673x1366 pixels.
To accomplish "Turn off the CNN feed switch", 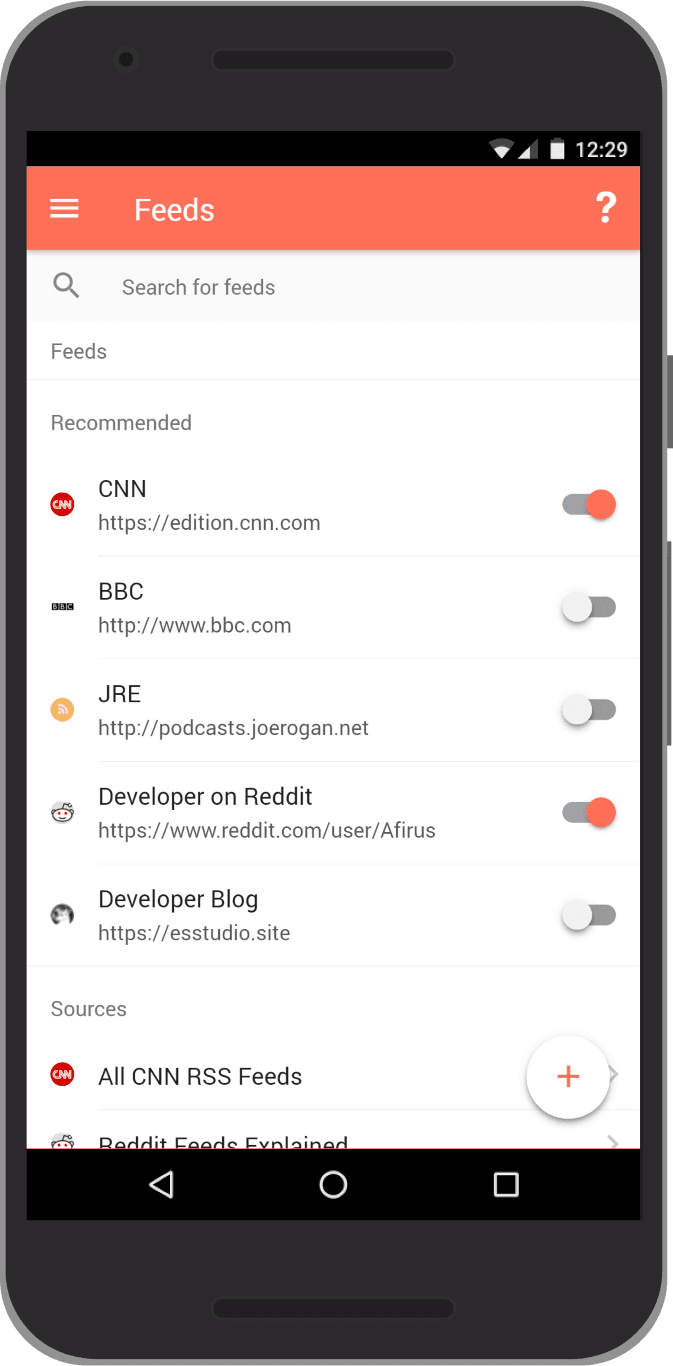I will (588, 504).
